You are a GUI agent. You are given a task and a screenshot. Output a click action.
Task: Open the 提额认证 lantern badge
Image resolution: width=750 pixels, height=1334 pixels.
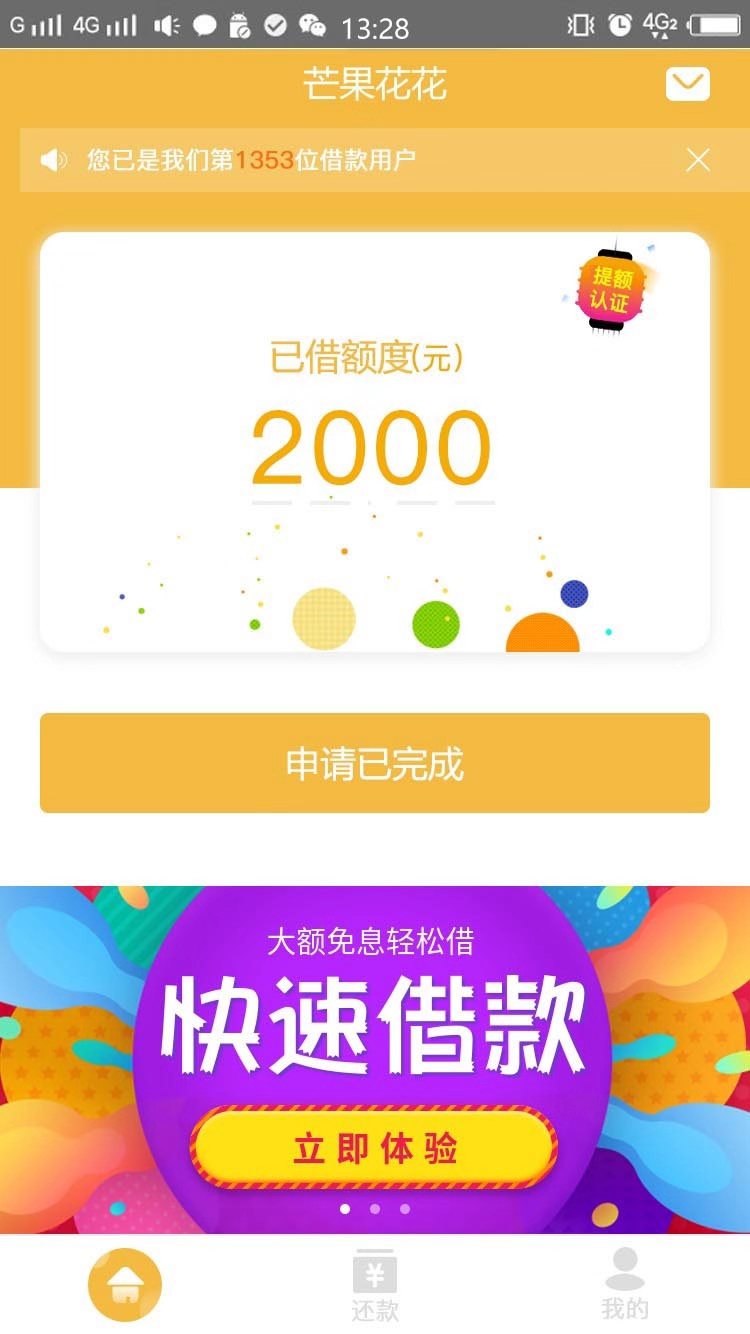[609, 288]
